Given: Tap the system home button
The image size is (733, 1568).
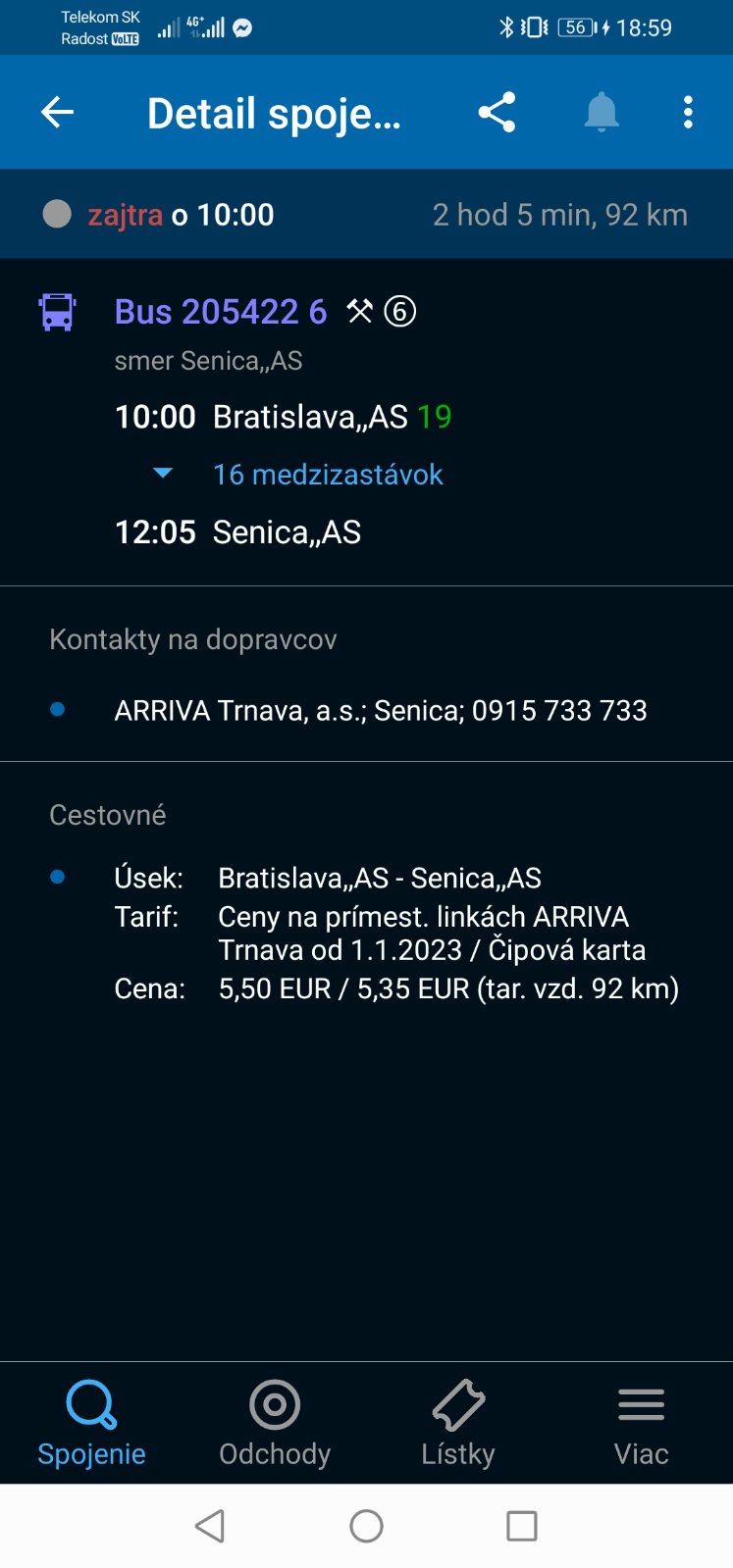Looking at the screenshot, I should pyautogui.click(x=366, y=1526).
